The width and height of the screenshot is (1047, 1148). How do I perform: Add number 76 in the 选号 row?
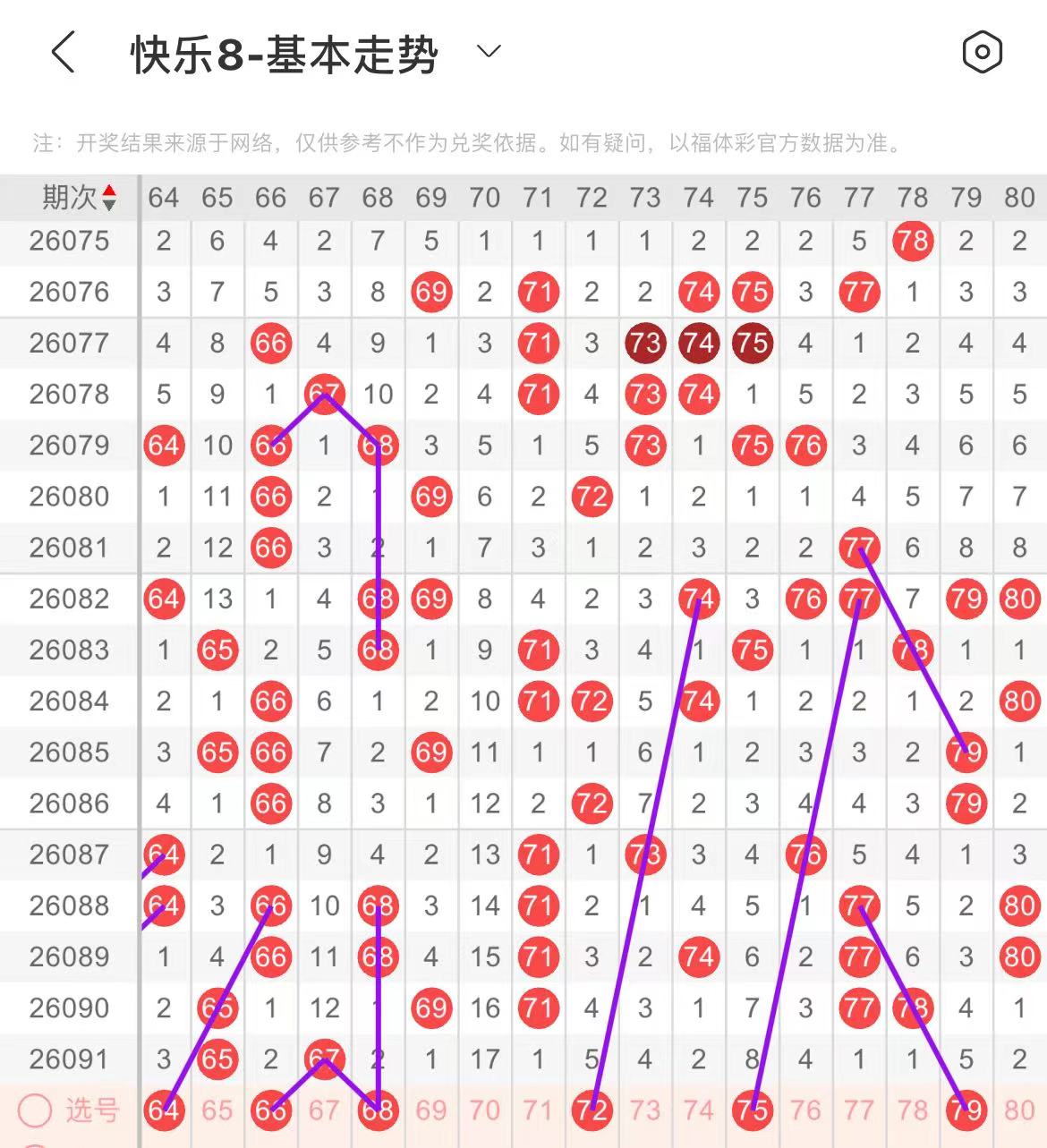coord(805,1110)
